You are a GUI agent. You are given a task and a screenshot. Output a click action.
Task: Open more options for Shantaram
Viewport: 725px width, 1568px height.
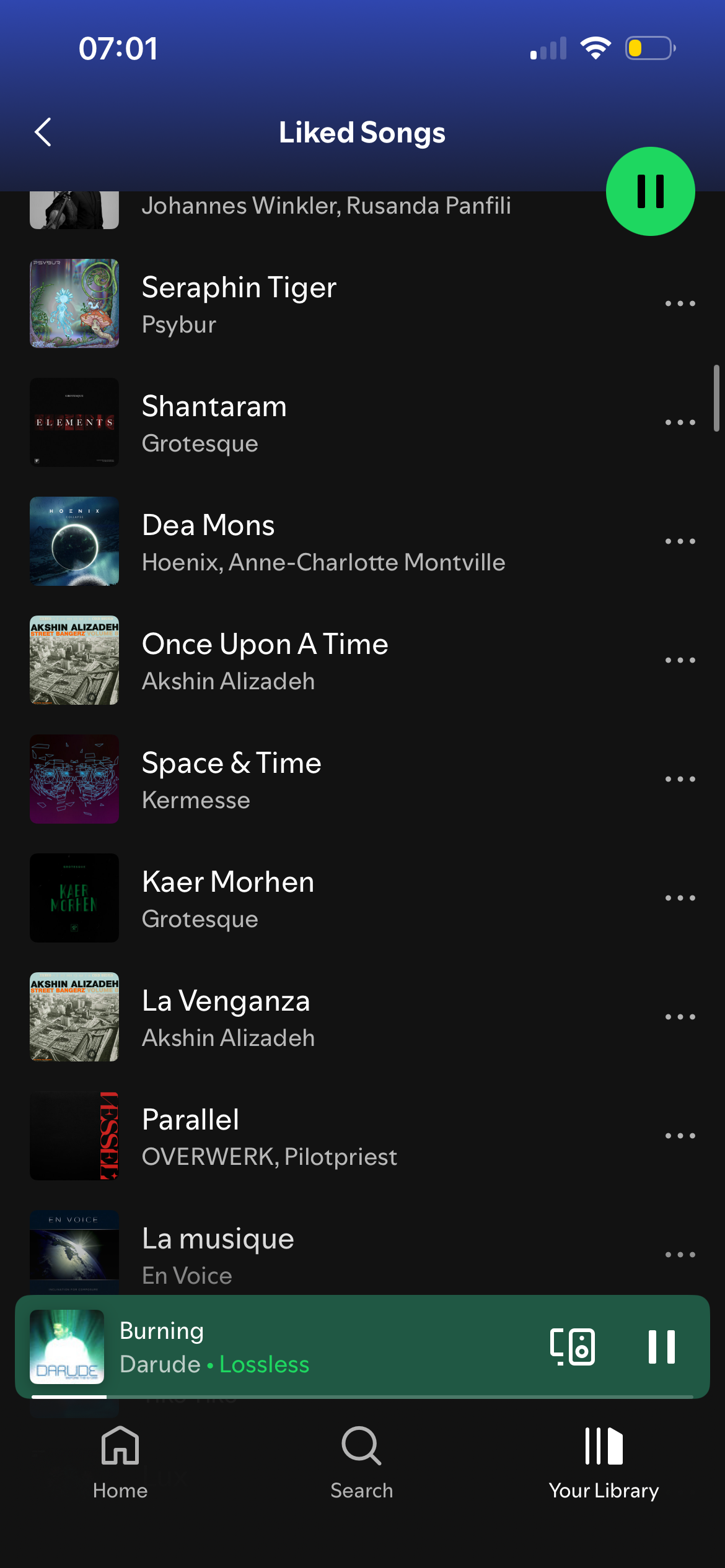(680, 423)
